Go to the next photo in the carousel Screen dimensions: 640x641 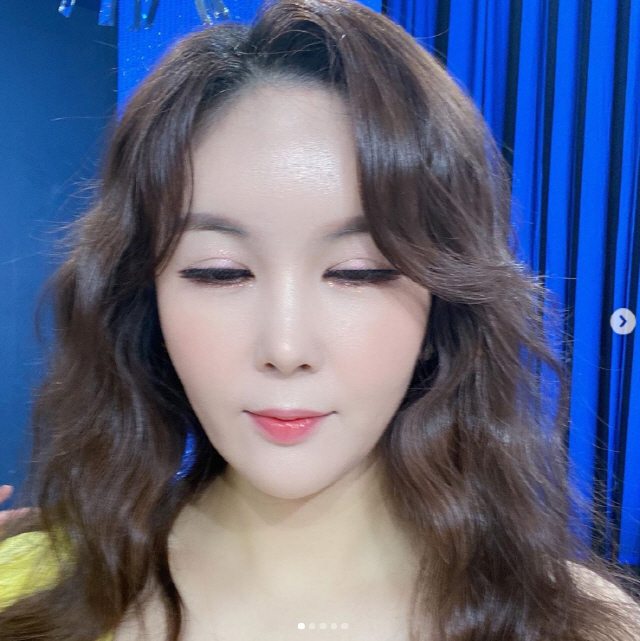click(622, 321)
